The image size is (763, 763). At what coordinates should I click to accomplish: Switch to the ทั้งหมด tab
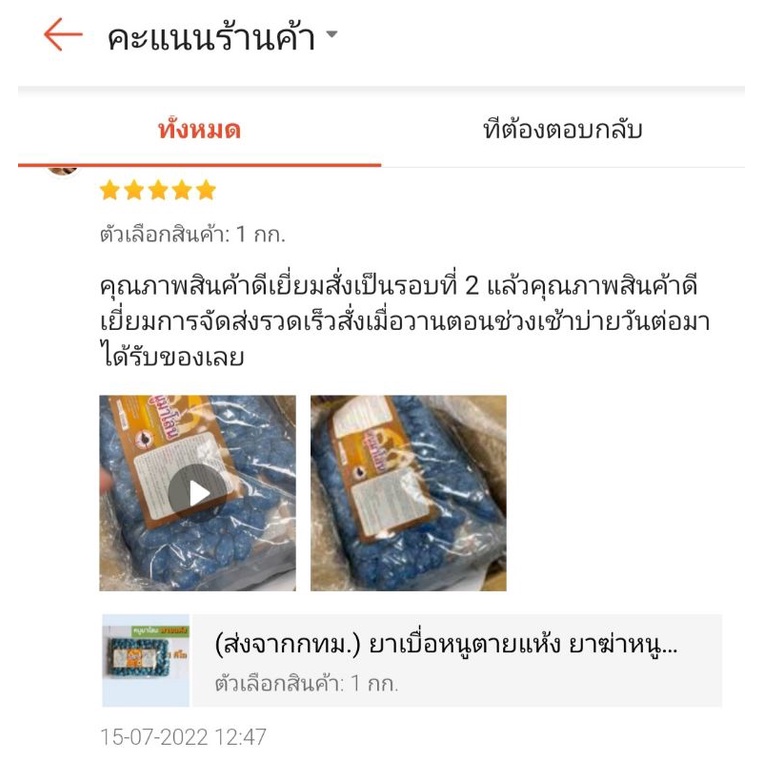(199, 130)
